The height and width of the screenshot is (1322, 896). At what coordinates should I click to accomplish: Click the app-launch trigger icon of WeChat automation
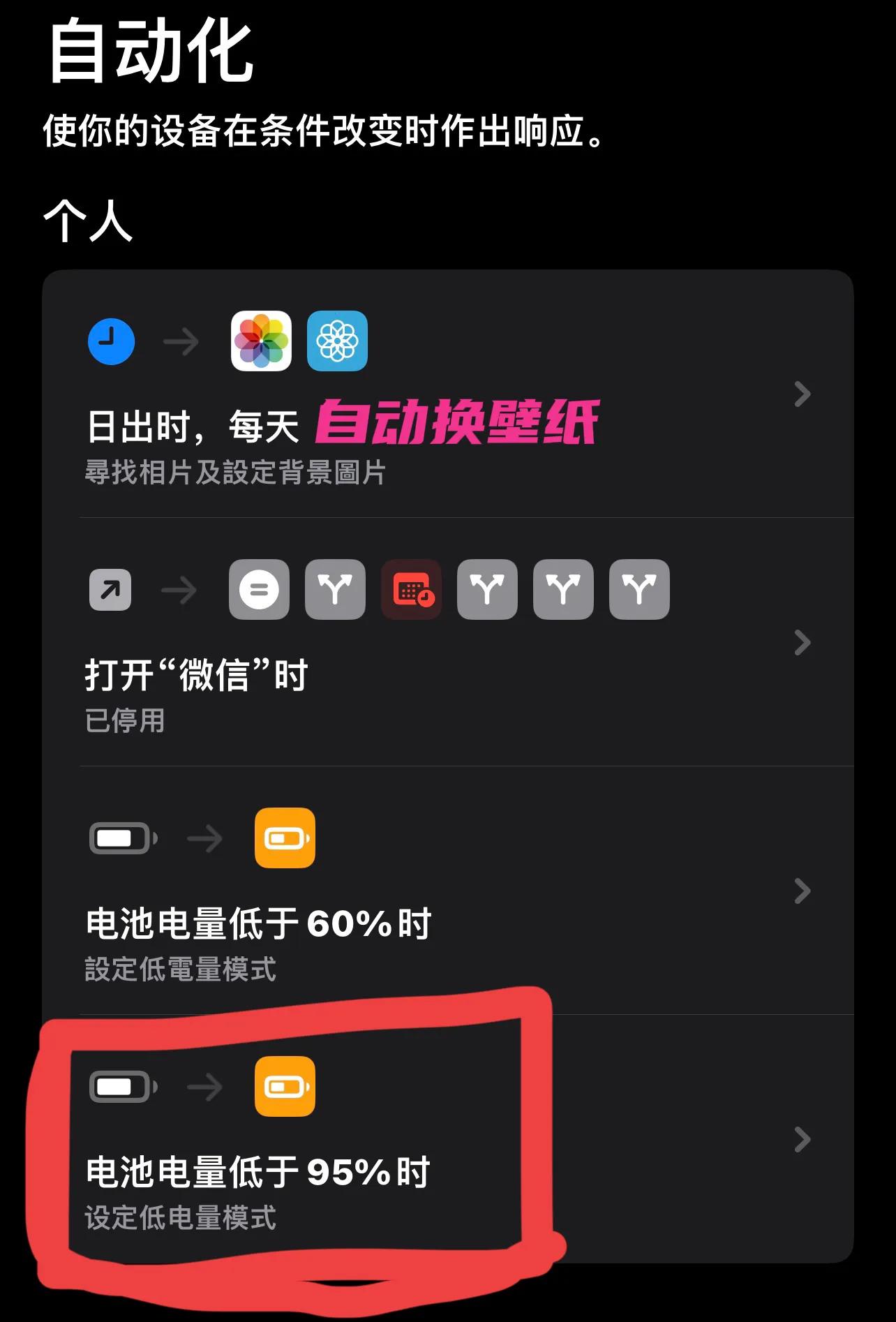click(109, 590)
